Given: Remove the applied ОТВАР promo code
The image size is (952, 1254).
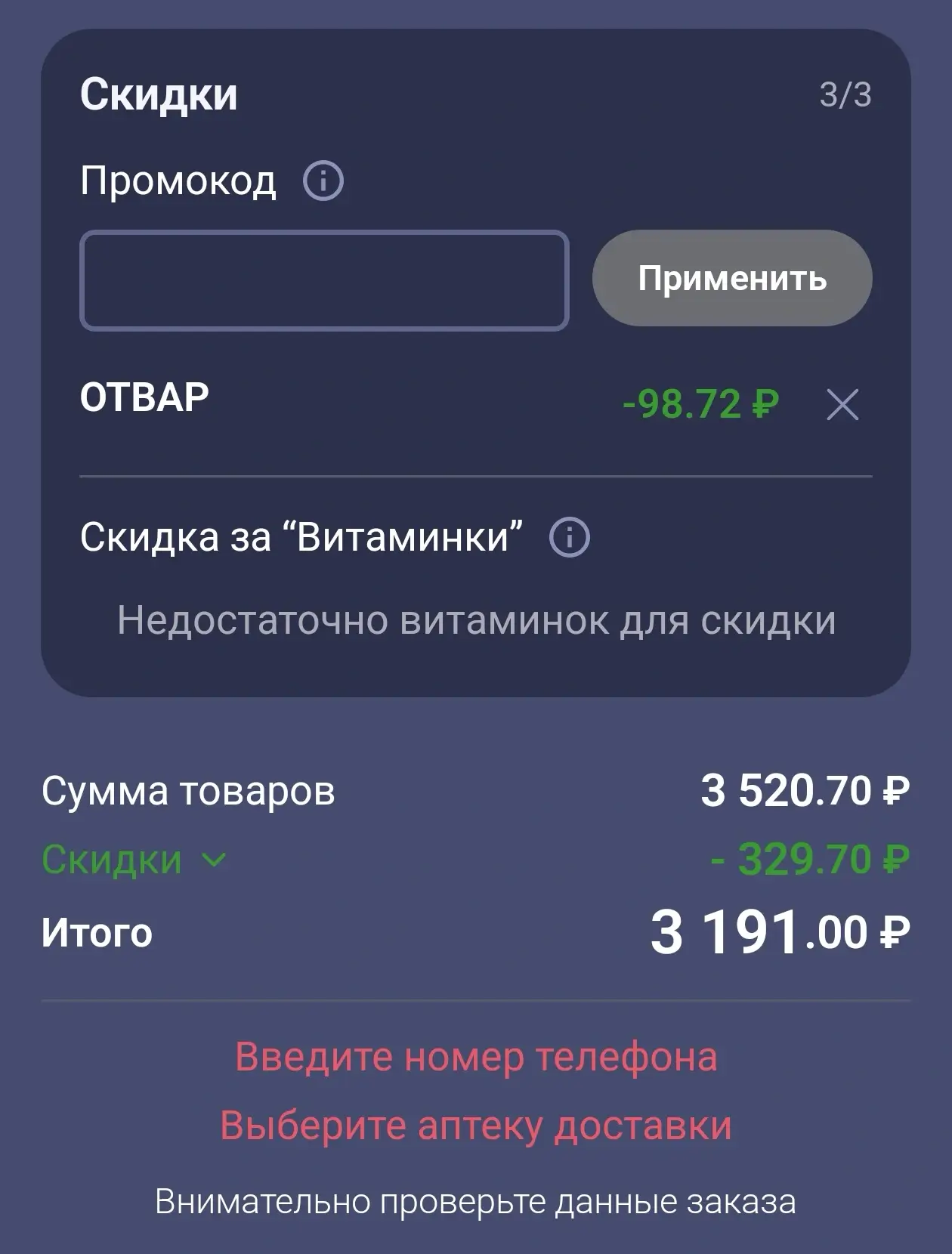Looking at the screenshot, I should 842,405.
